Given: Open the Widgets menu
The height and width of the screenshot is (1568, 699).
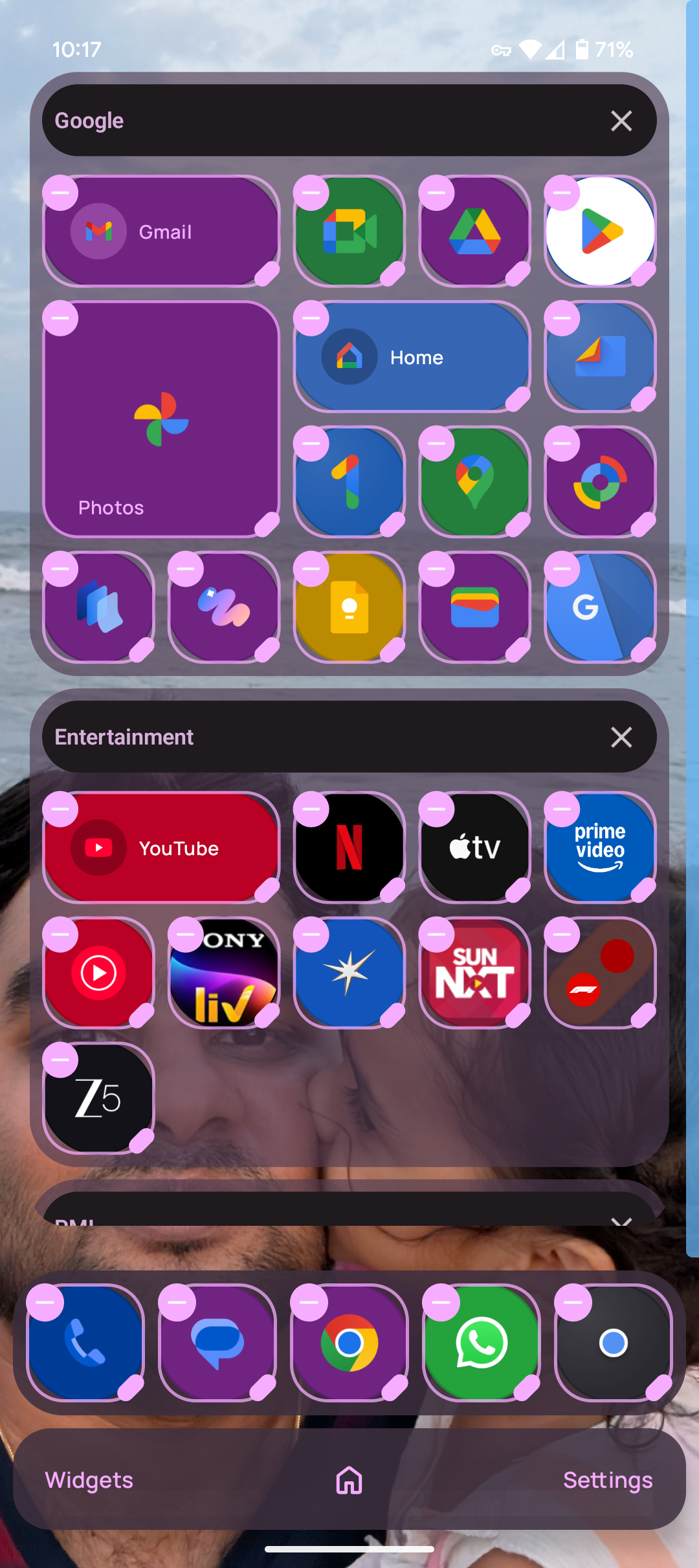Looking at the screenshot, I should point(89,1480).
